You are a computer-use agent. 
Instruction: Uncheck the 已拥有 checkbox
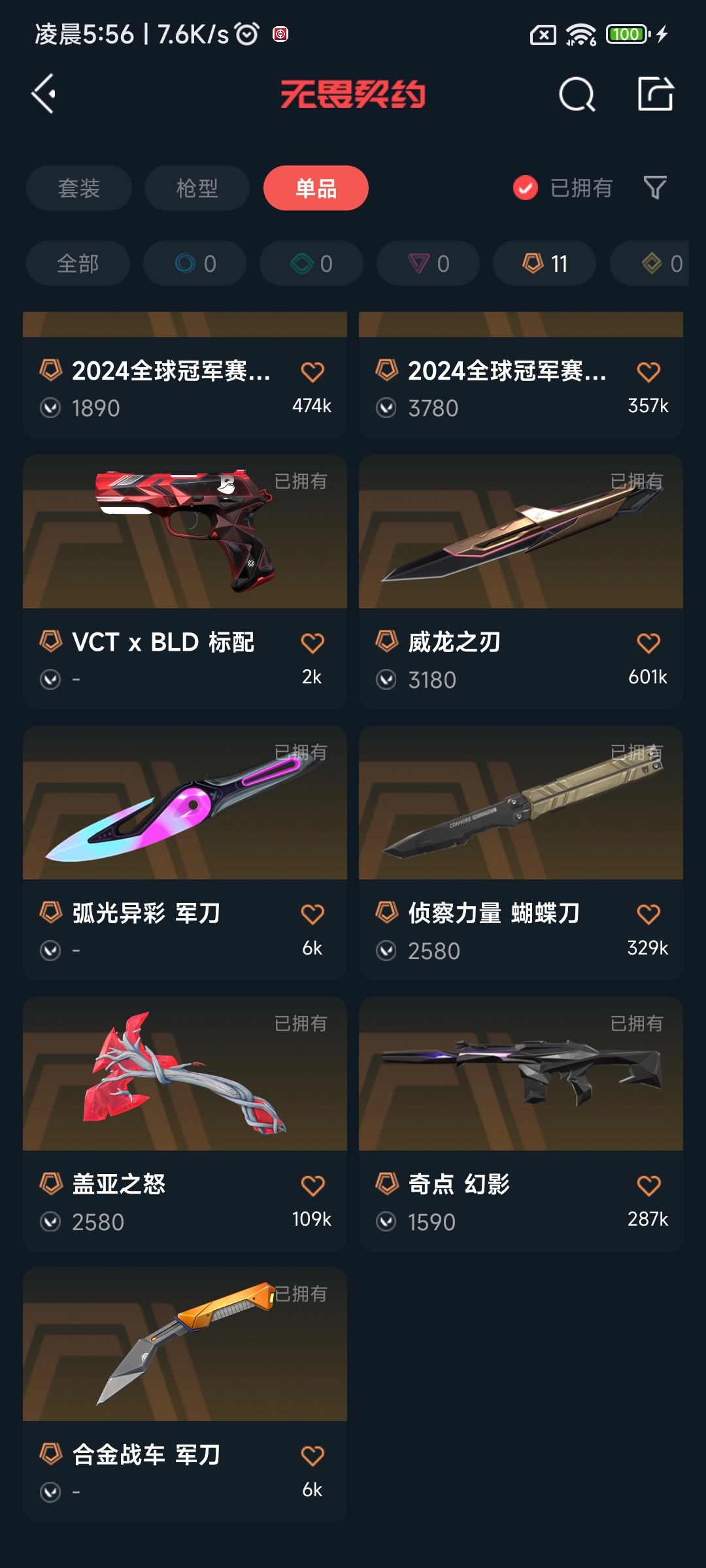[526, 188]
